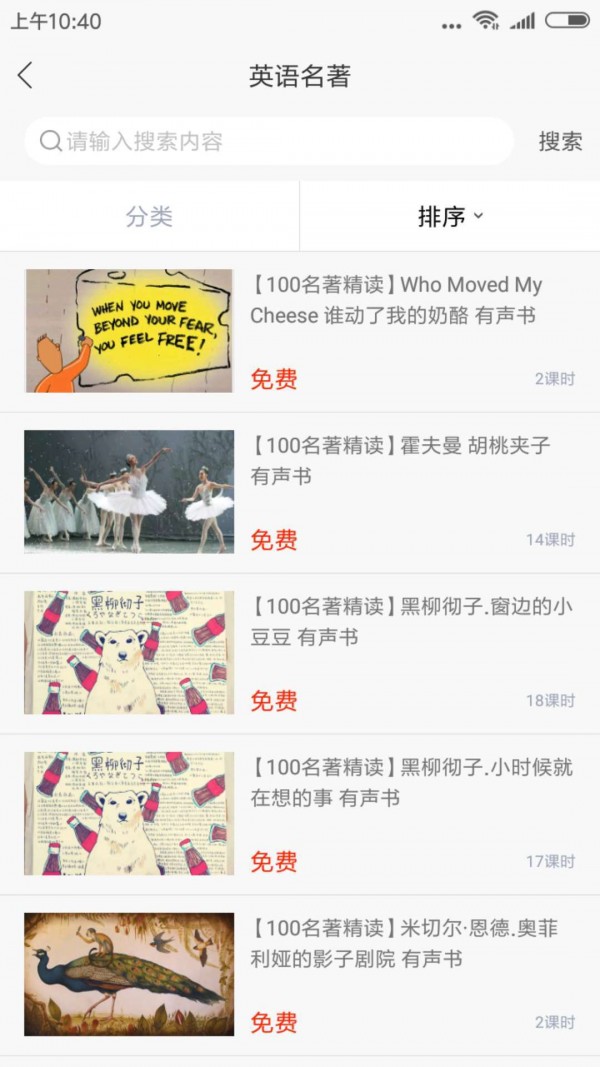The image size is (600, 1067).
Task: Open 黑柳彻子.小时候就在想的事 audiobook
Action: tap(410, 782)
